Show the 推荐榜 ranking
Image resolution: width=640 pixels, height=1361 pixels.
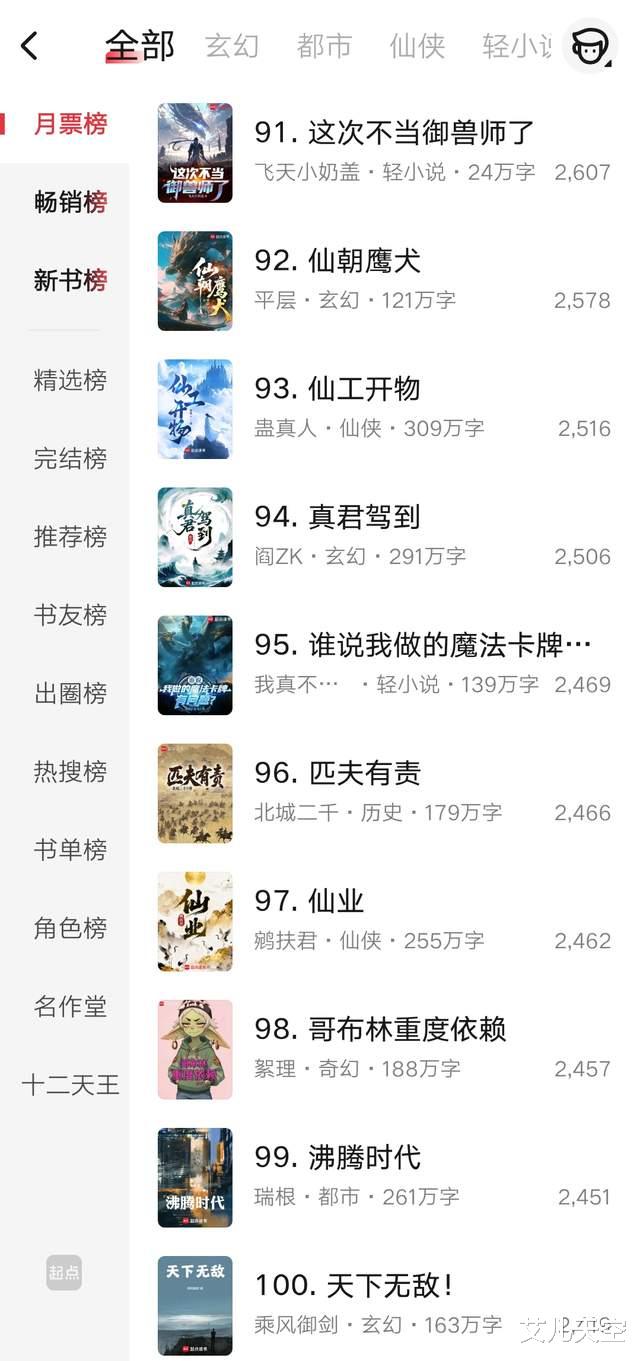(70, 537)
